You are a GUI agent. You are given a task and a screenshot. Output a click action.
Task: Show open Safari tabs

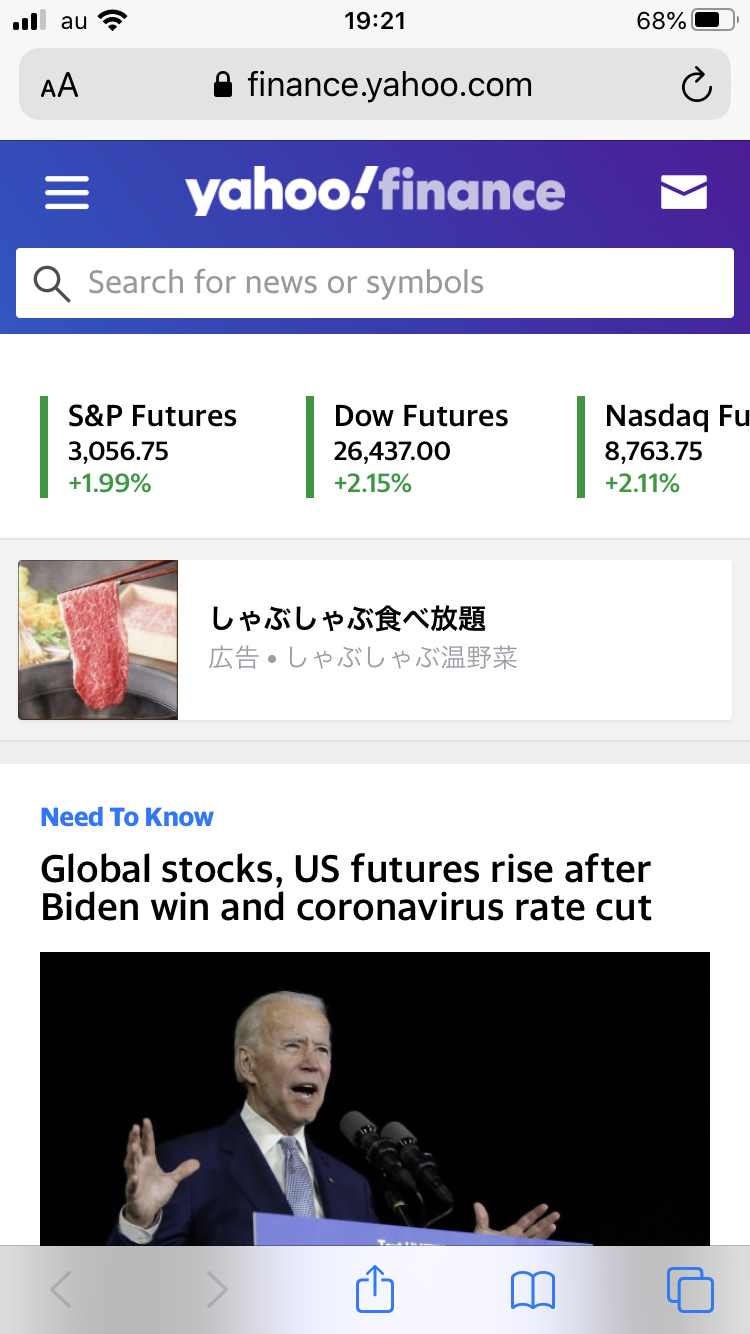click(x=690, y=1290)
